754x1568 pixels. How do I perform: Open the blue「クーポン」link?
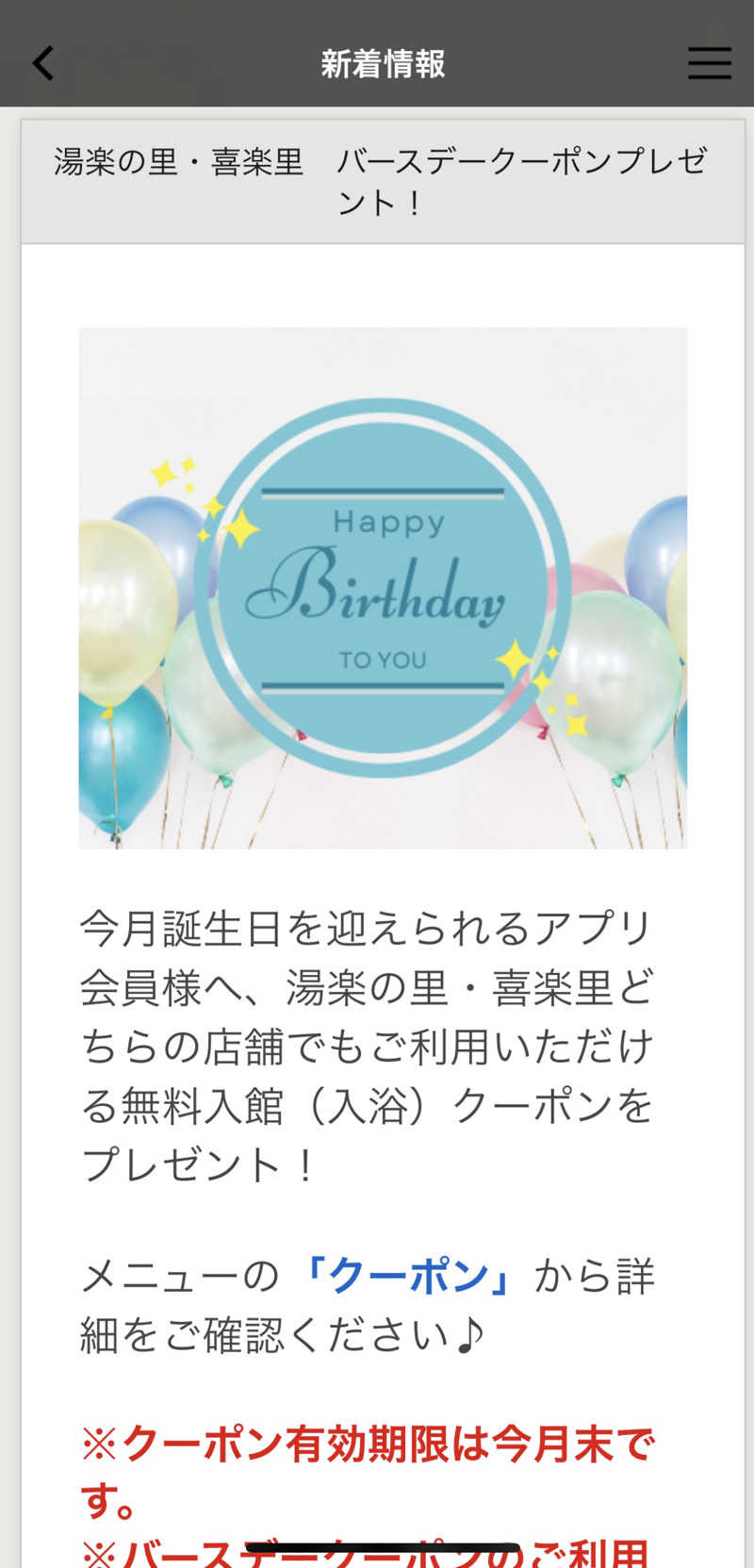click(406, 1277)
